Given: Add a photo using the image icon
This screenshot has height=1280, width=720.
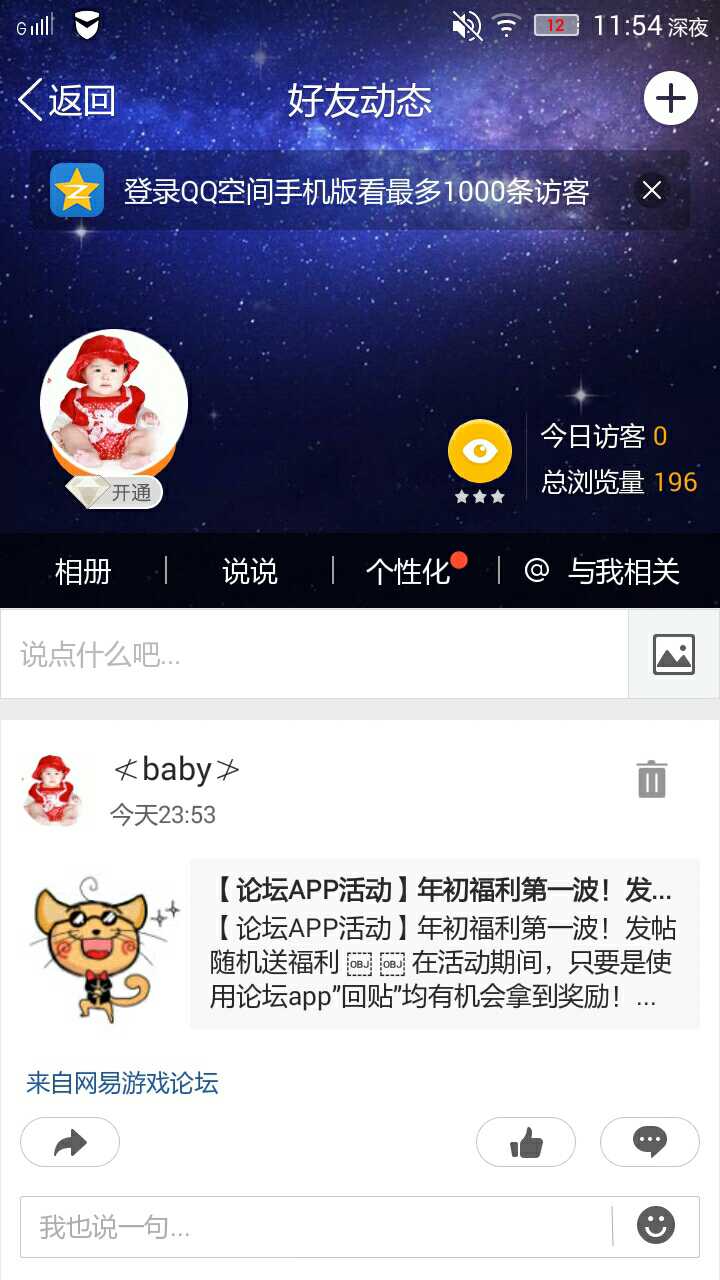Looking at the screenshot, I should point(674,655).
